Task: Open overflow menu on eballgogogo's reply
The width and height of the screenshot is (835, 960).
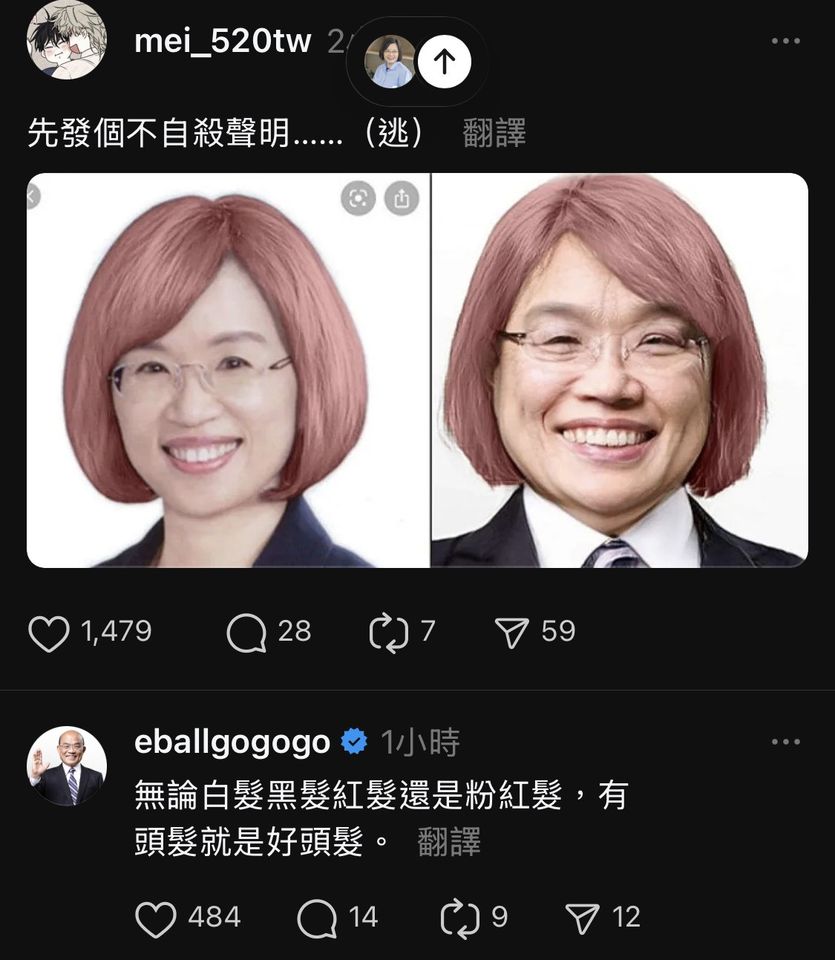Action: click(786, 742)
